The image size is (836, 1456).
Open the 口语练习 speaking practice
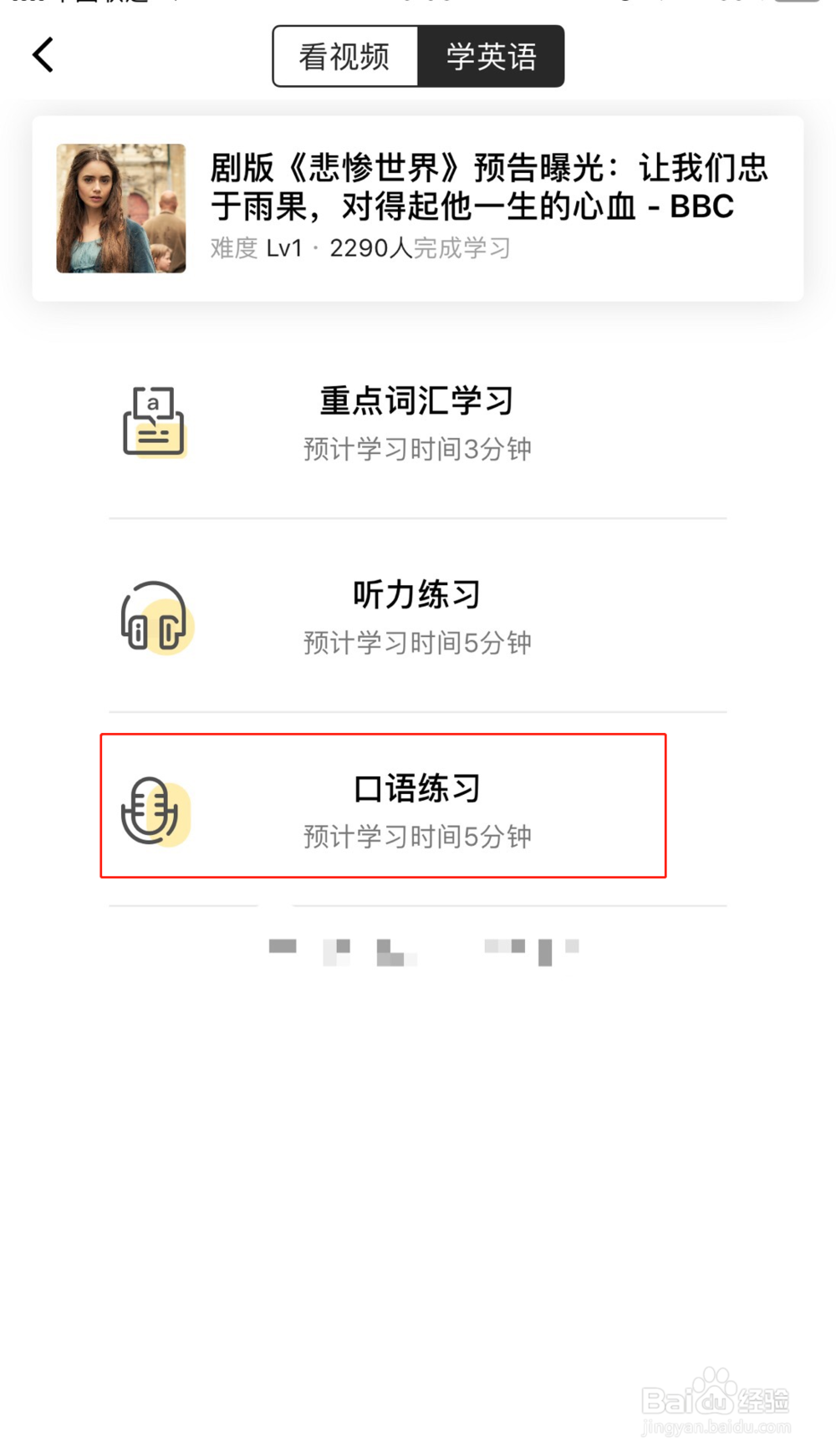coord(415,788)
